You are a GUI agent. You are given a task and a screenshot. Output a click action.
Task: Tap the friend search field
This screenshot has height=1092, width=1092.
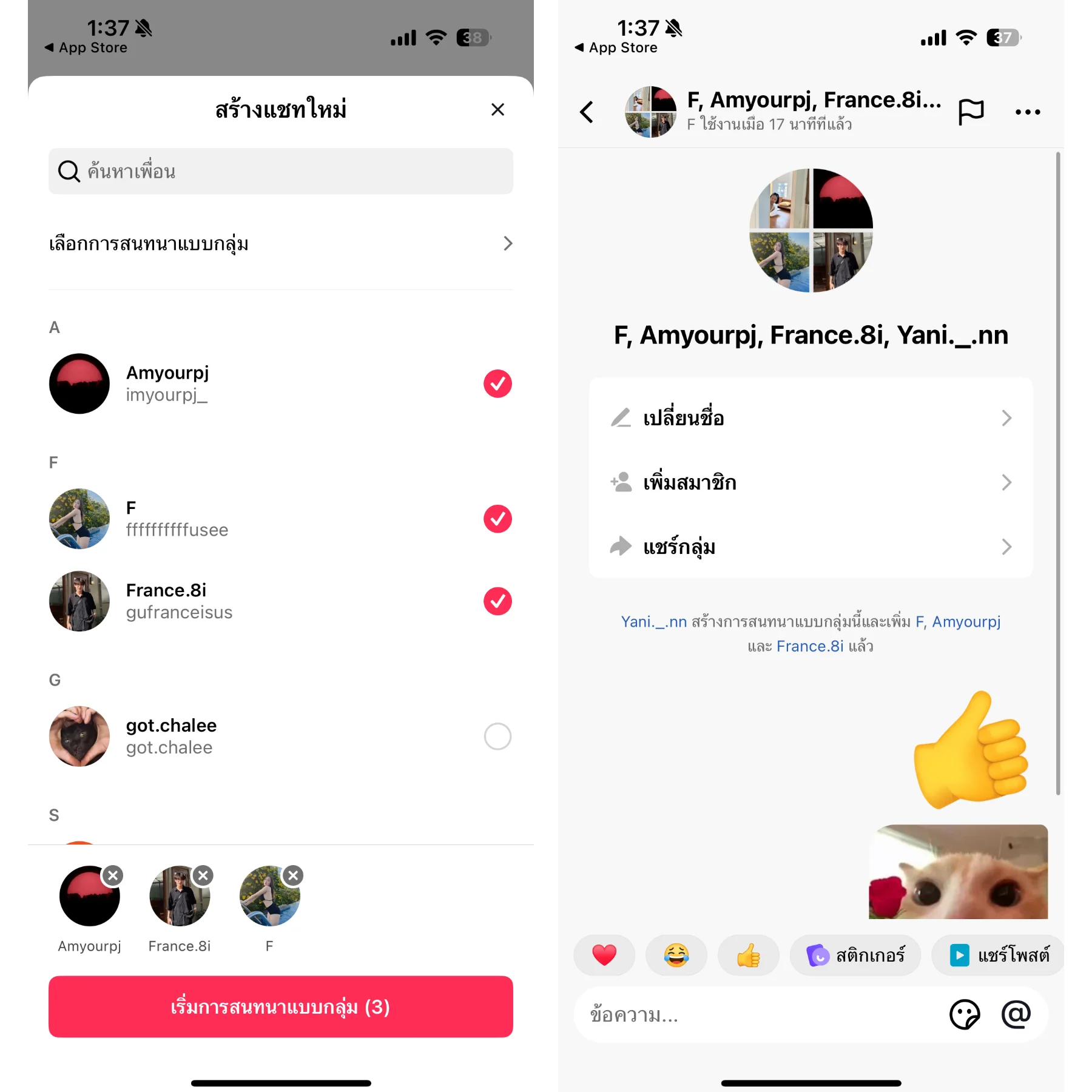pos(281,172)
